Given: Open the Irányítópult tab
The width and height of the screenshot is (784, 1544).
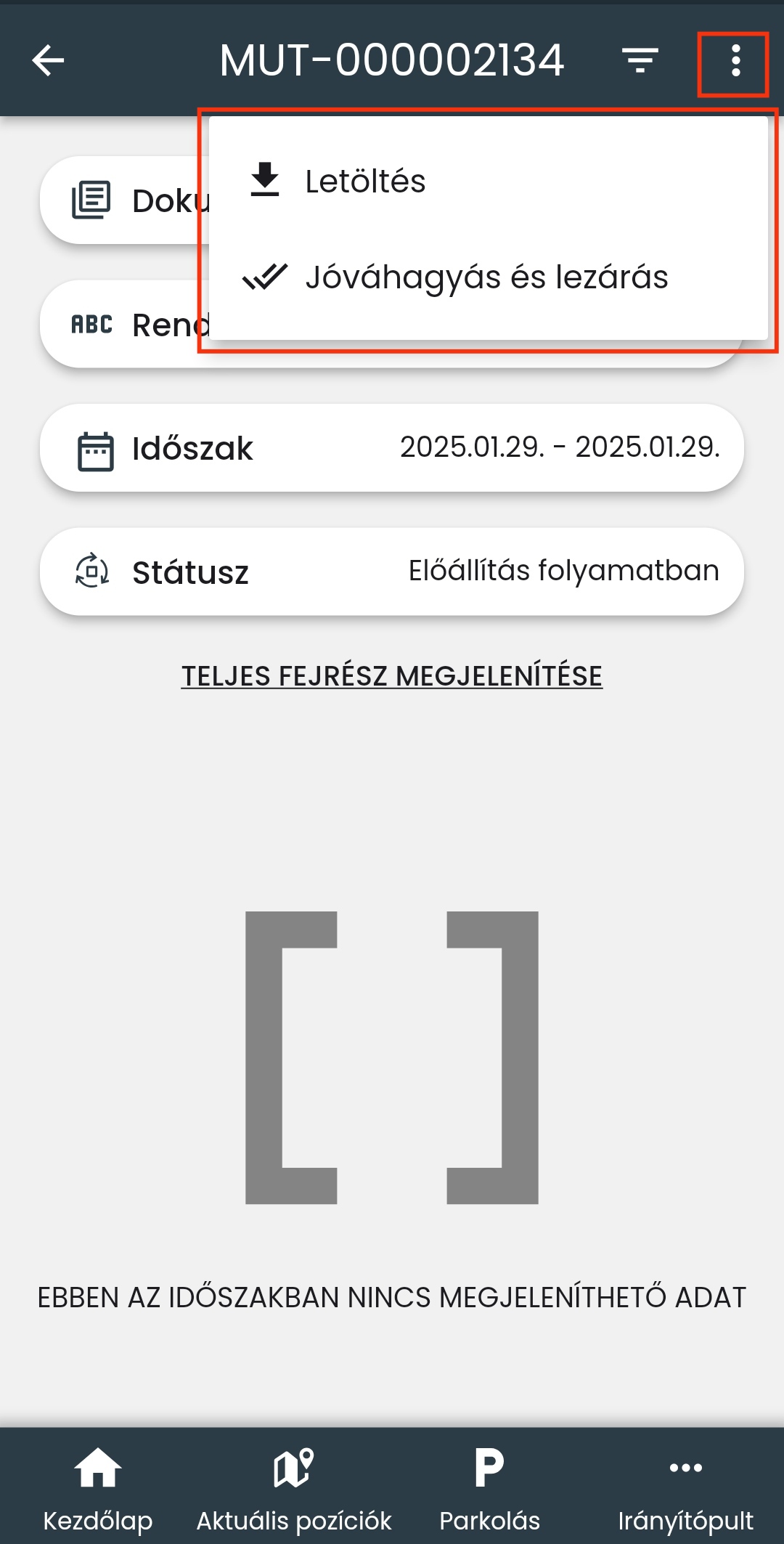Looking at the screenshot, I should [x=686, y=1487].
